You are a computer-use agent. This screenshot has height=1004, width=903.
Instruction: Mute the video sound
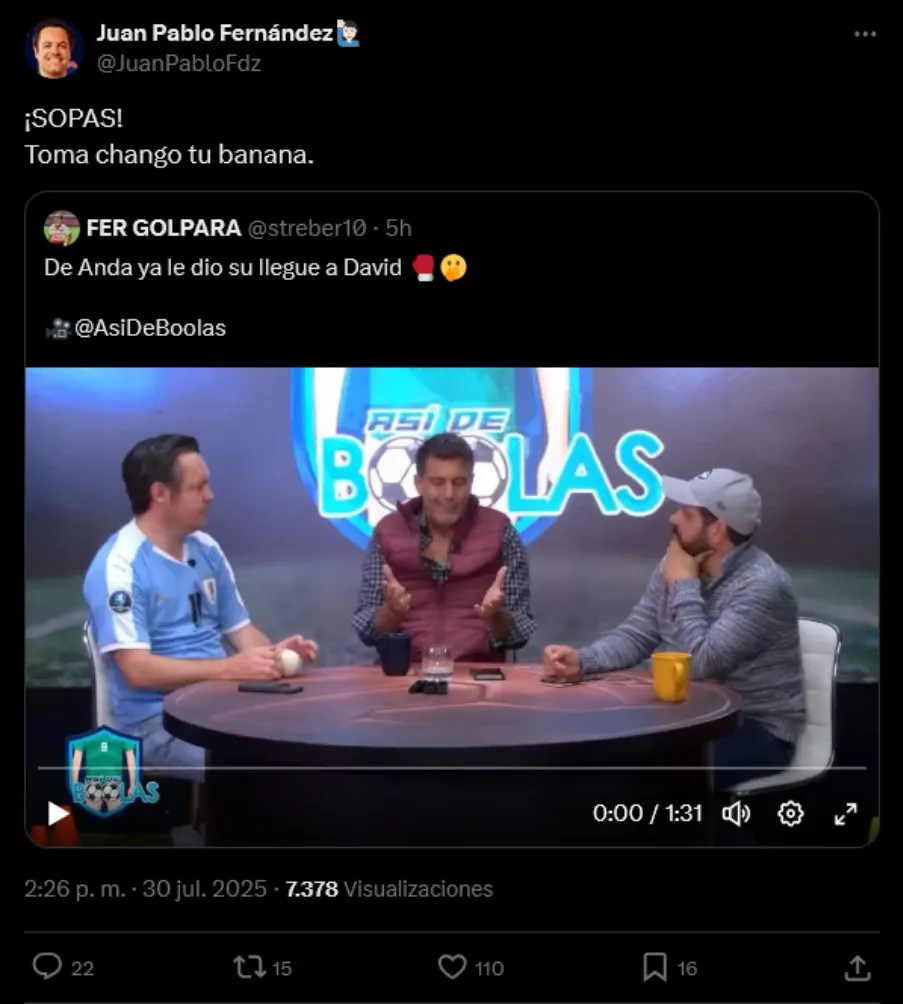point(736,813)
